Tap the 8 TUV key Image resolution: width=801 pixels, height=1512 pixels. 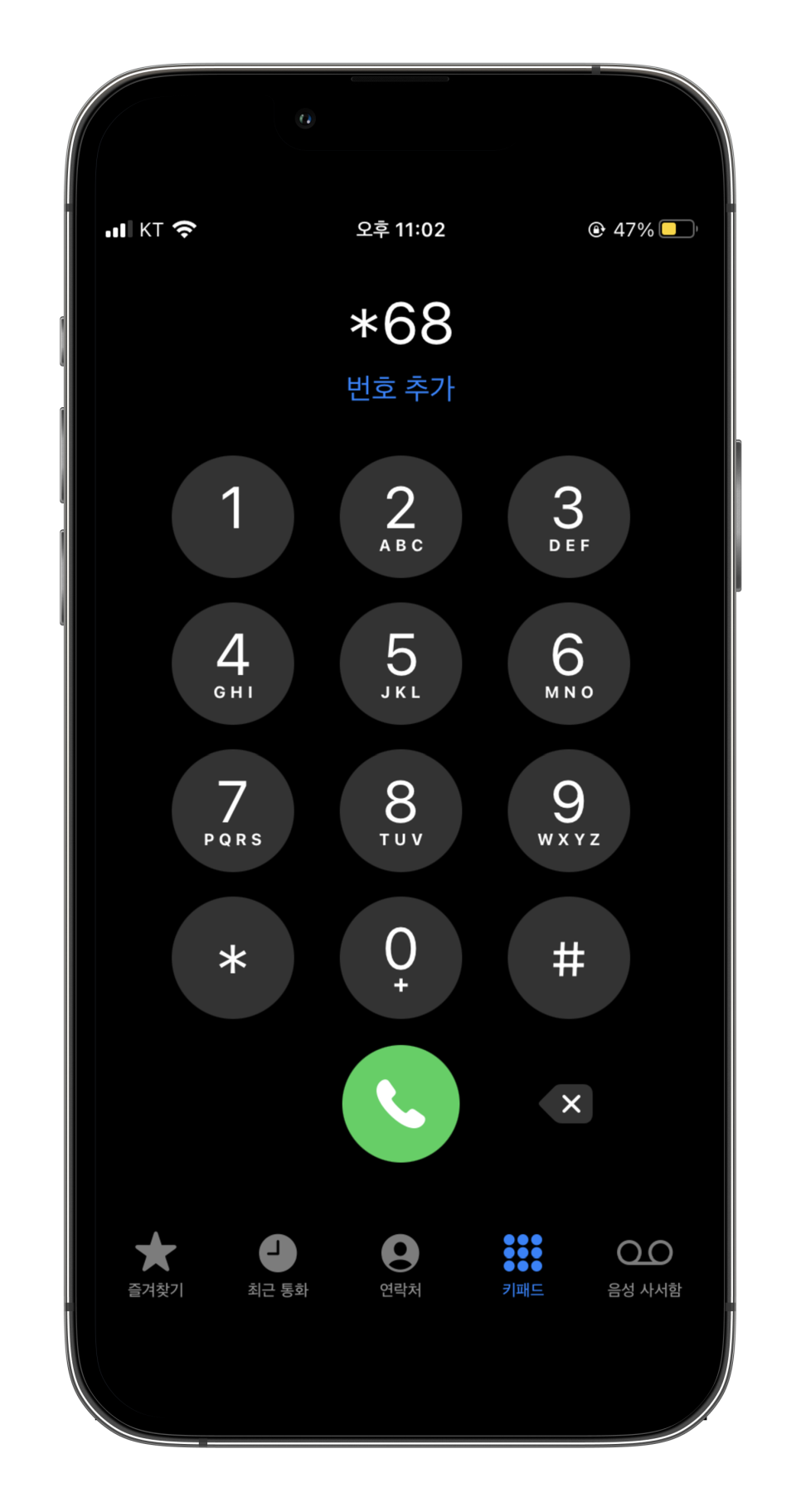click(400, 810)
